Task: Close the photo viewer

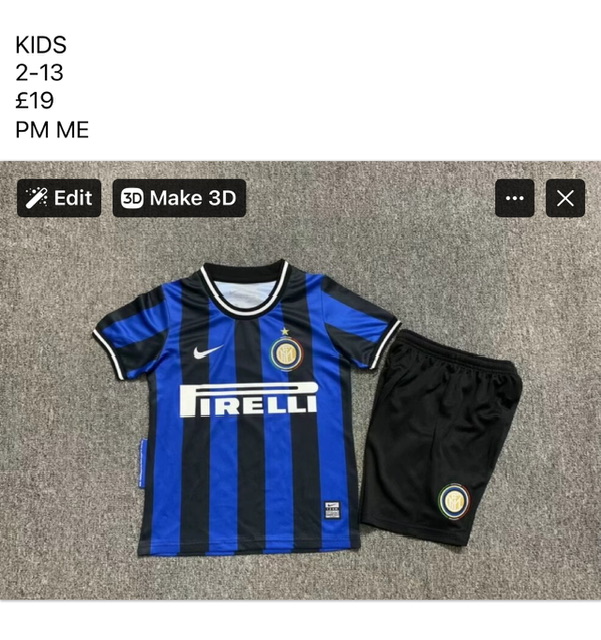Action: pos(565,198)
